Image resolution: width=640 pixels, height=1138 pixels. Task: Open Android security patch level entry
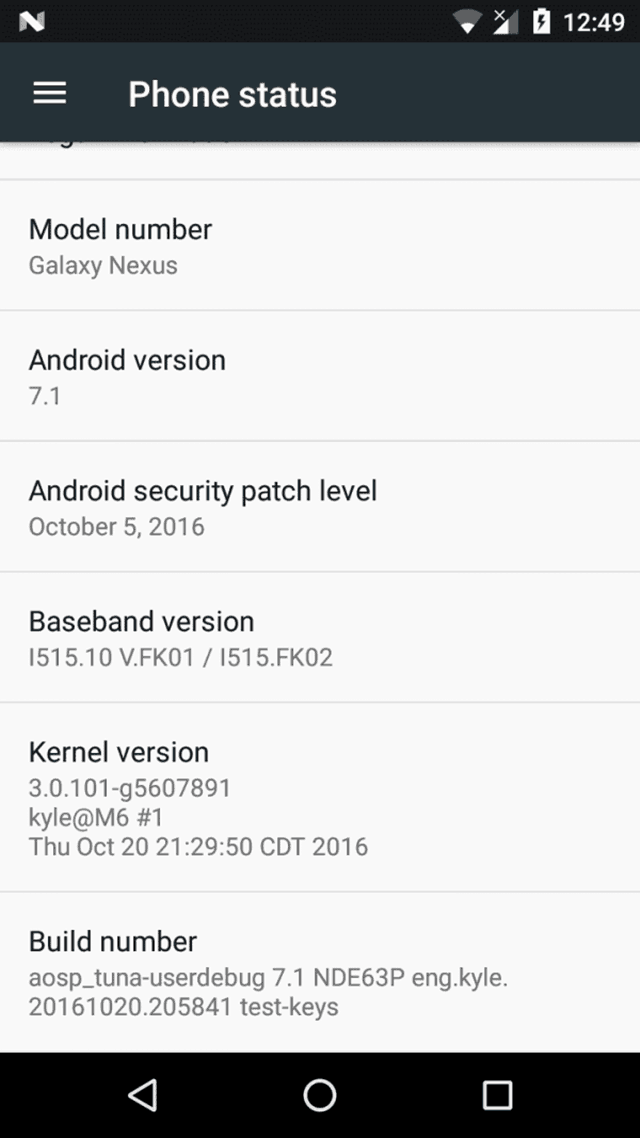pos(320,507)
